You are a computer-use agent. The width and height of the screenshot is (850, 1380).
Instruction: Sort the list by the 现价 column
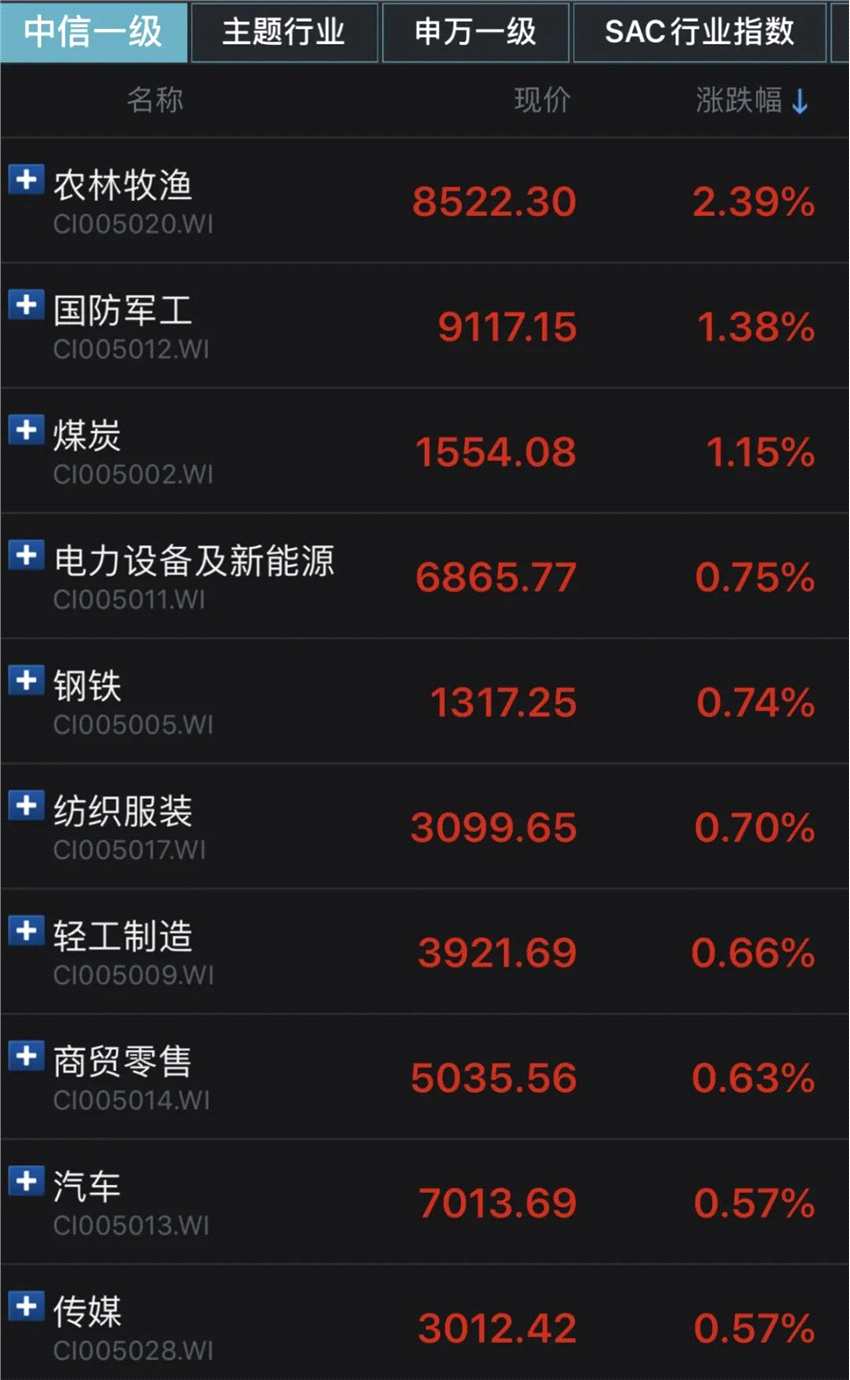[542, 100]
